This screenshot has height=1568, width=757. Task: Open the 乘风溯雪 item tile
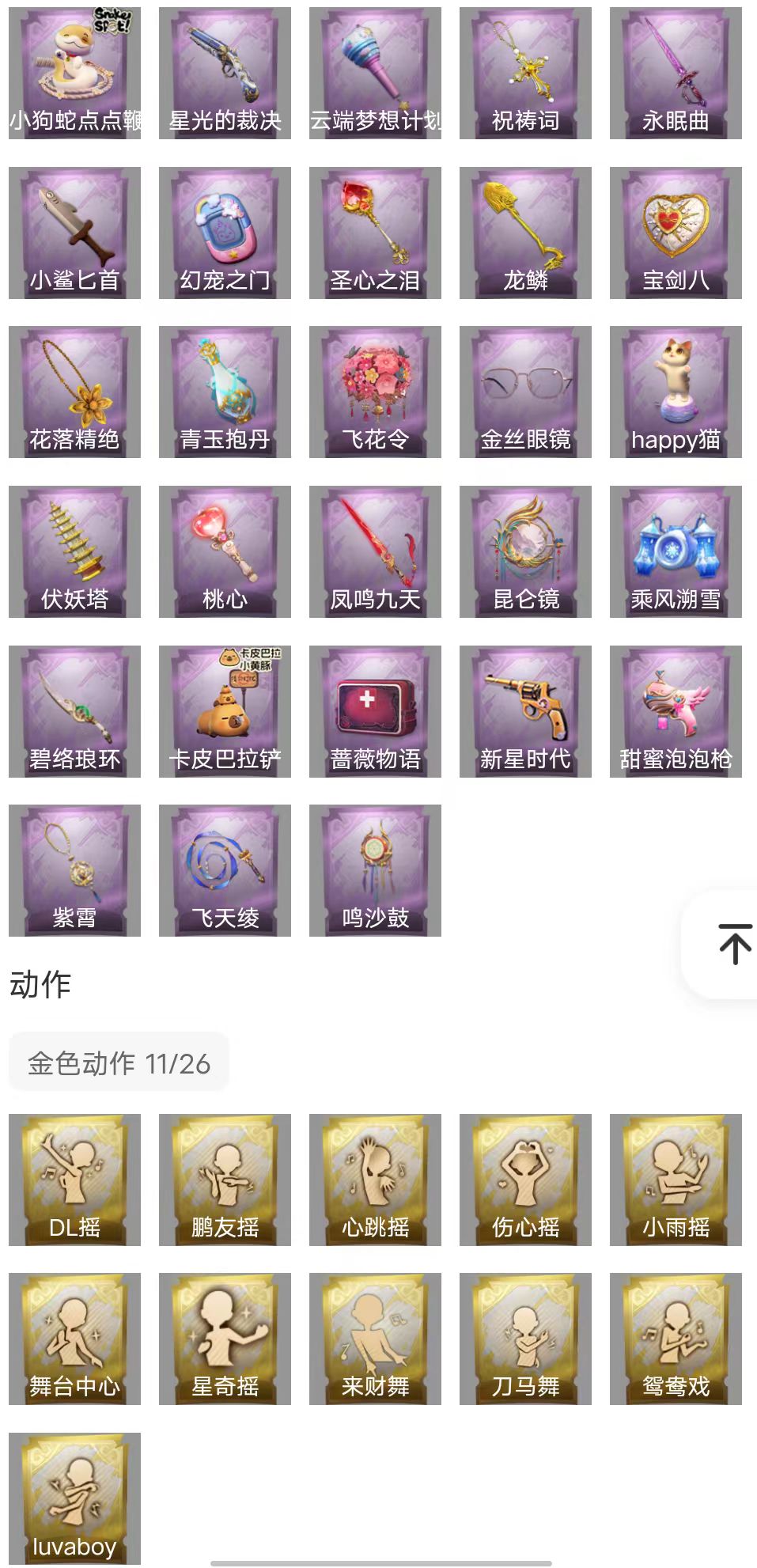[x=676, y=551]
